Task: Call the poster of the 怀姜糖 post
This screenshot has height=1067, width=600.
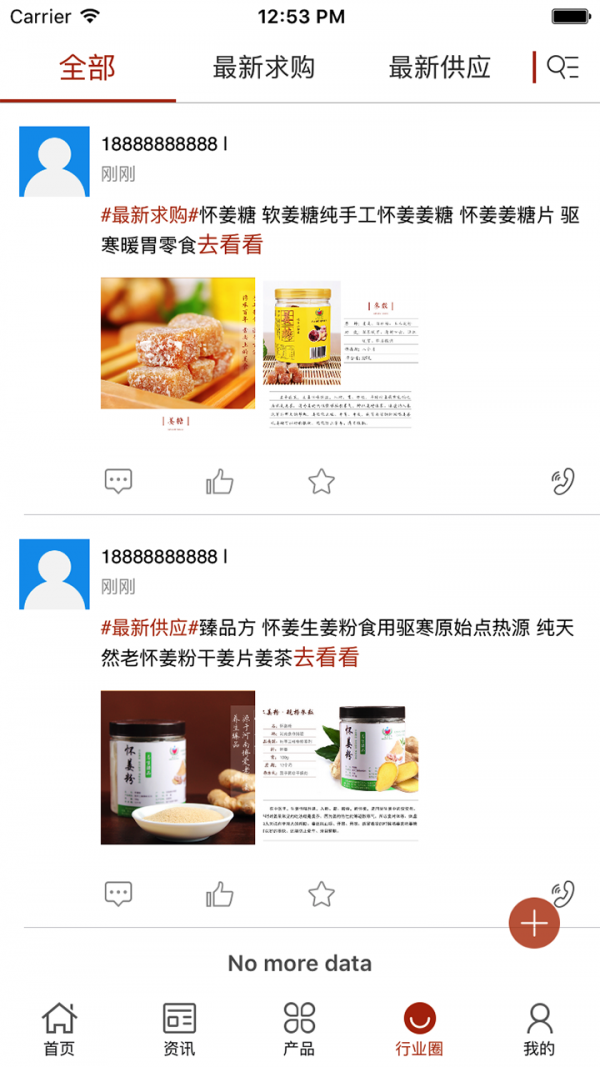Action: (563, 481)
